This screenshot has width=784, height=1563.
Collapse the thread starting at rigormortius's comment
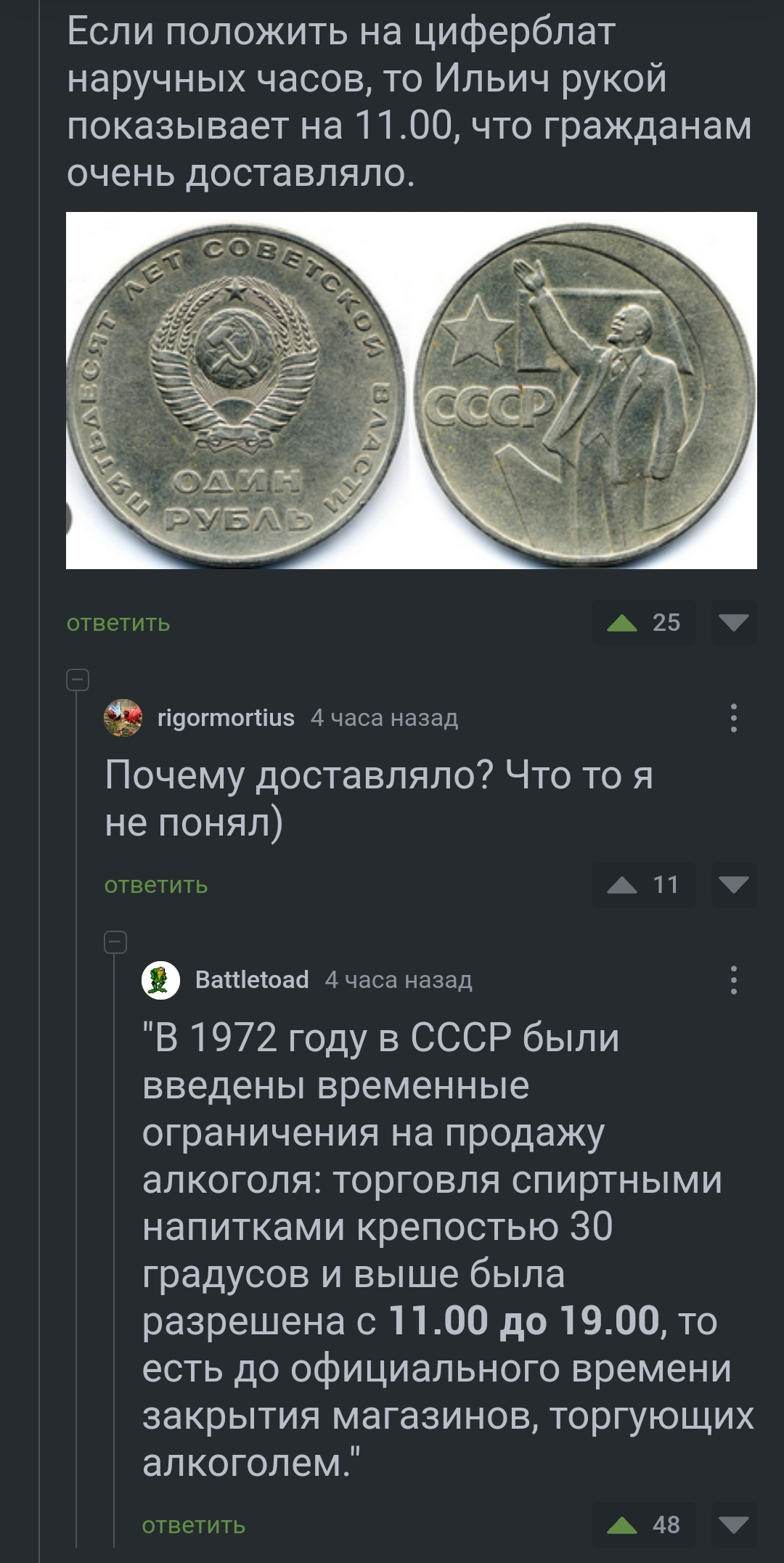[78, 680]
